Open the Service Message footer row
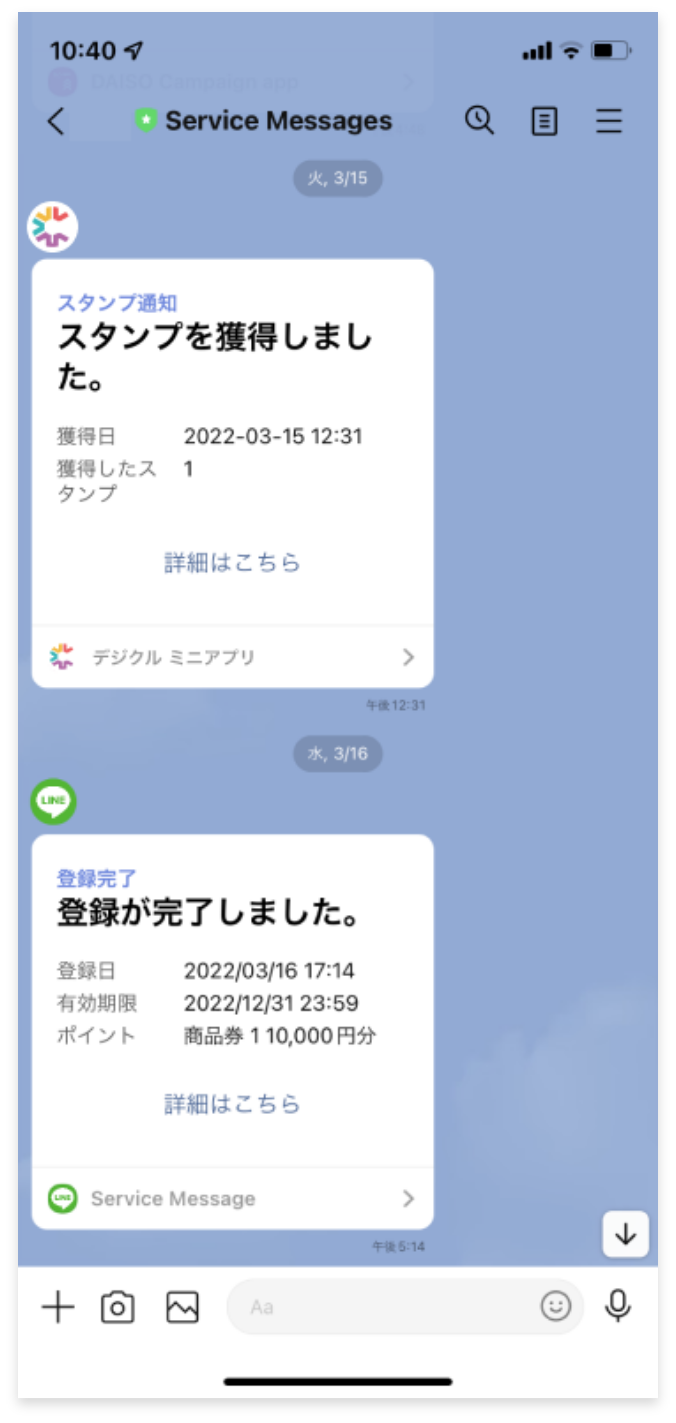The width and height of the screenshot is (676, 1423). 232,1198
